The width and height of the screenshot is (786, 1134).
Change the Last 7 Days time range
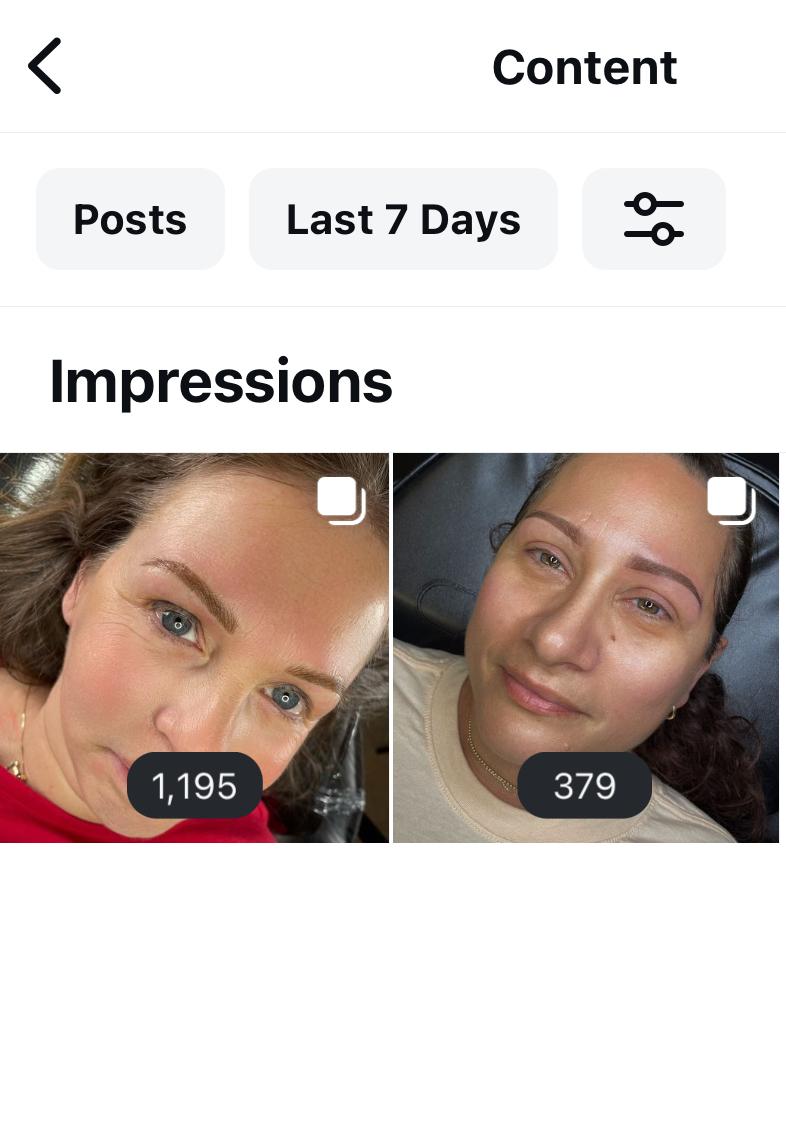click(403, 219)
